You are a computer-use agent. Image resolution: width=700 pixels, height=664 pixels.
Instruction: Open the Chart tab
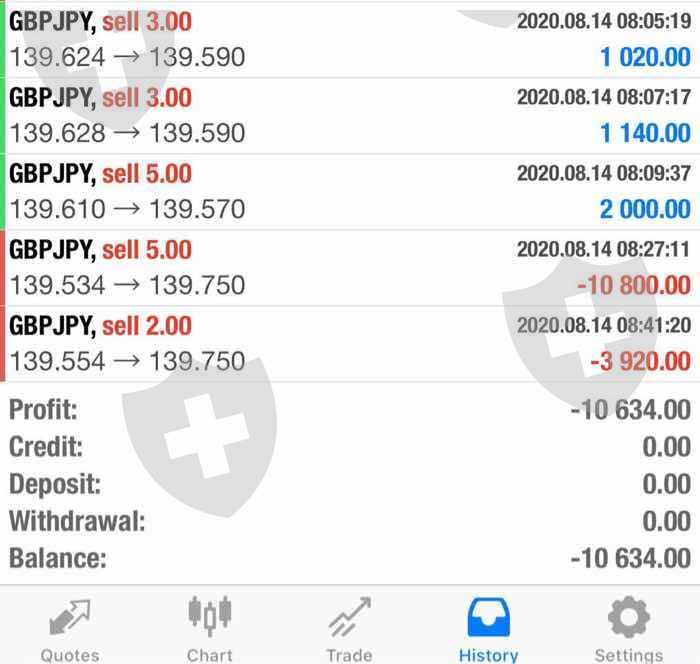(x=209, y=628)
